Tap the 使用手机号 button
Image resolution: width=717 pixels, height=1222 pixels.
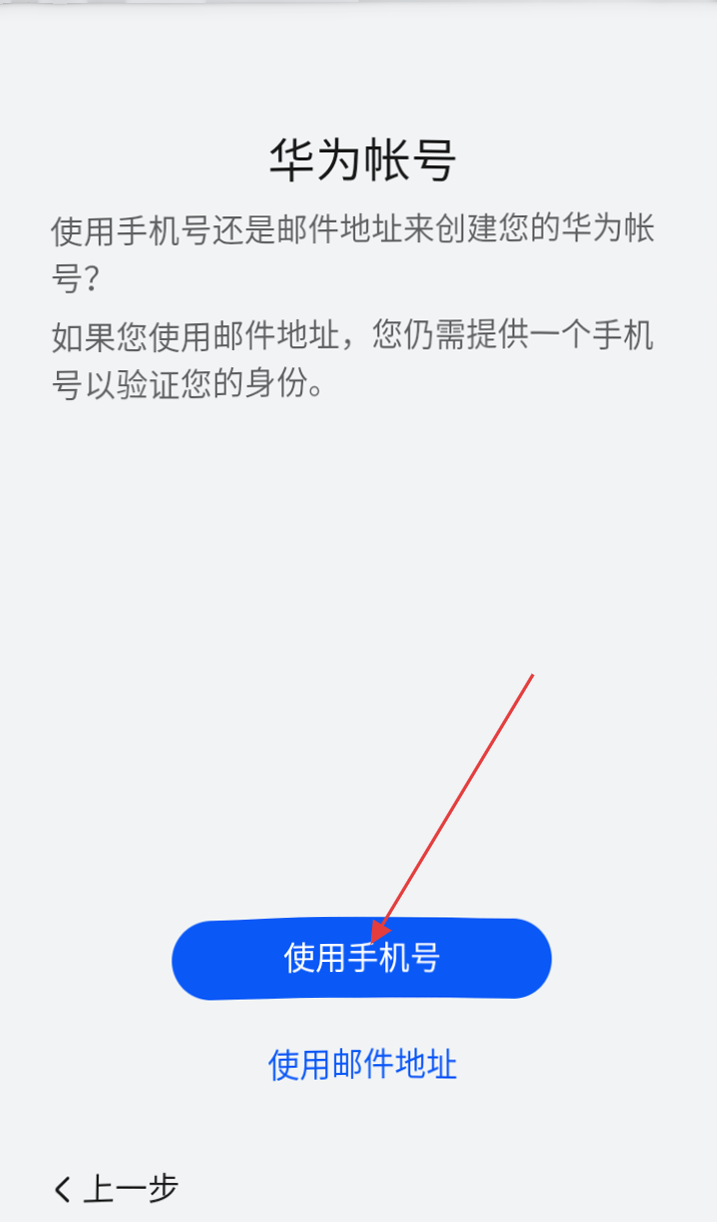(362, 959)
